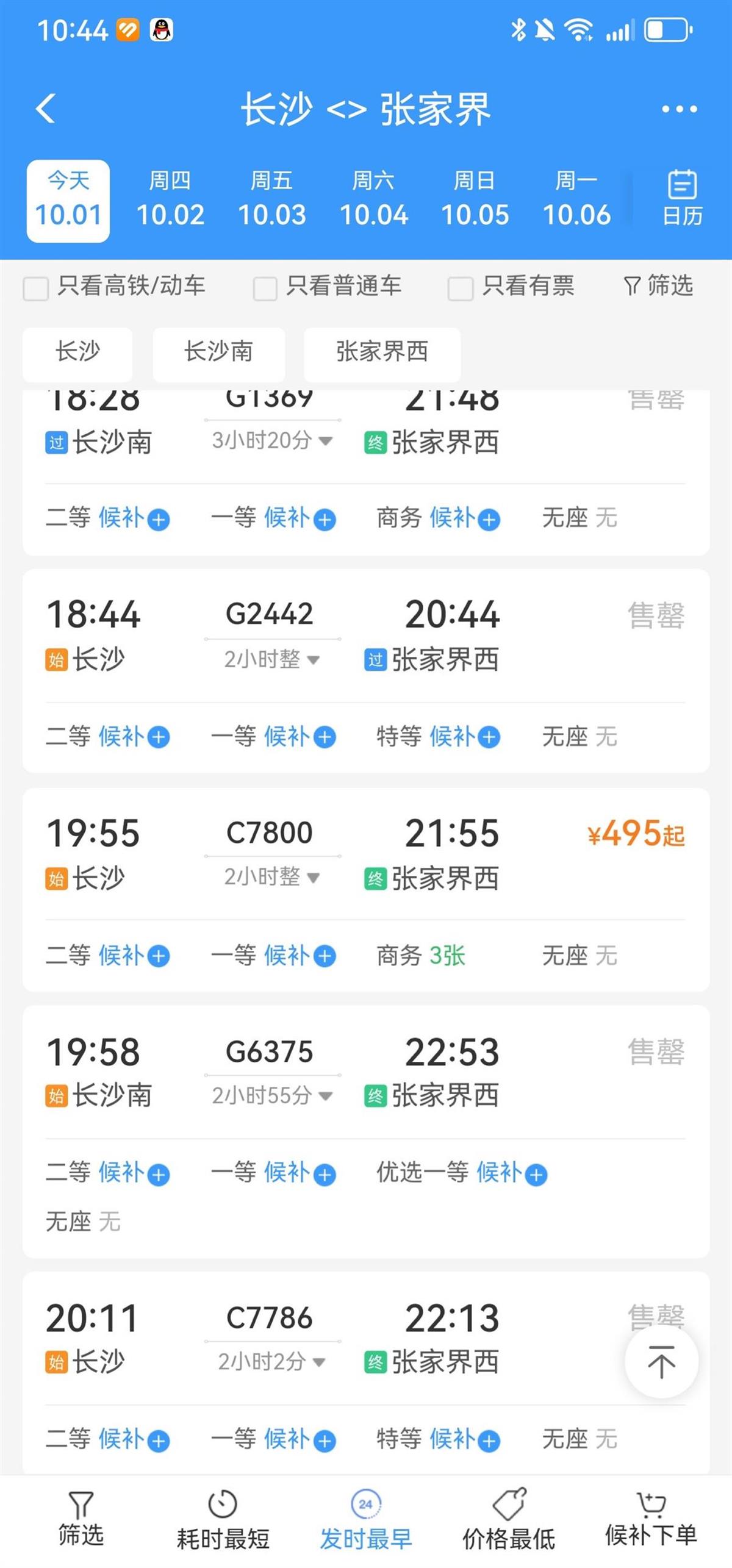Select Thursday 10.02 date tab
The image size is (732, 1568).
click(x=170, y=200)
